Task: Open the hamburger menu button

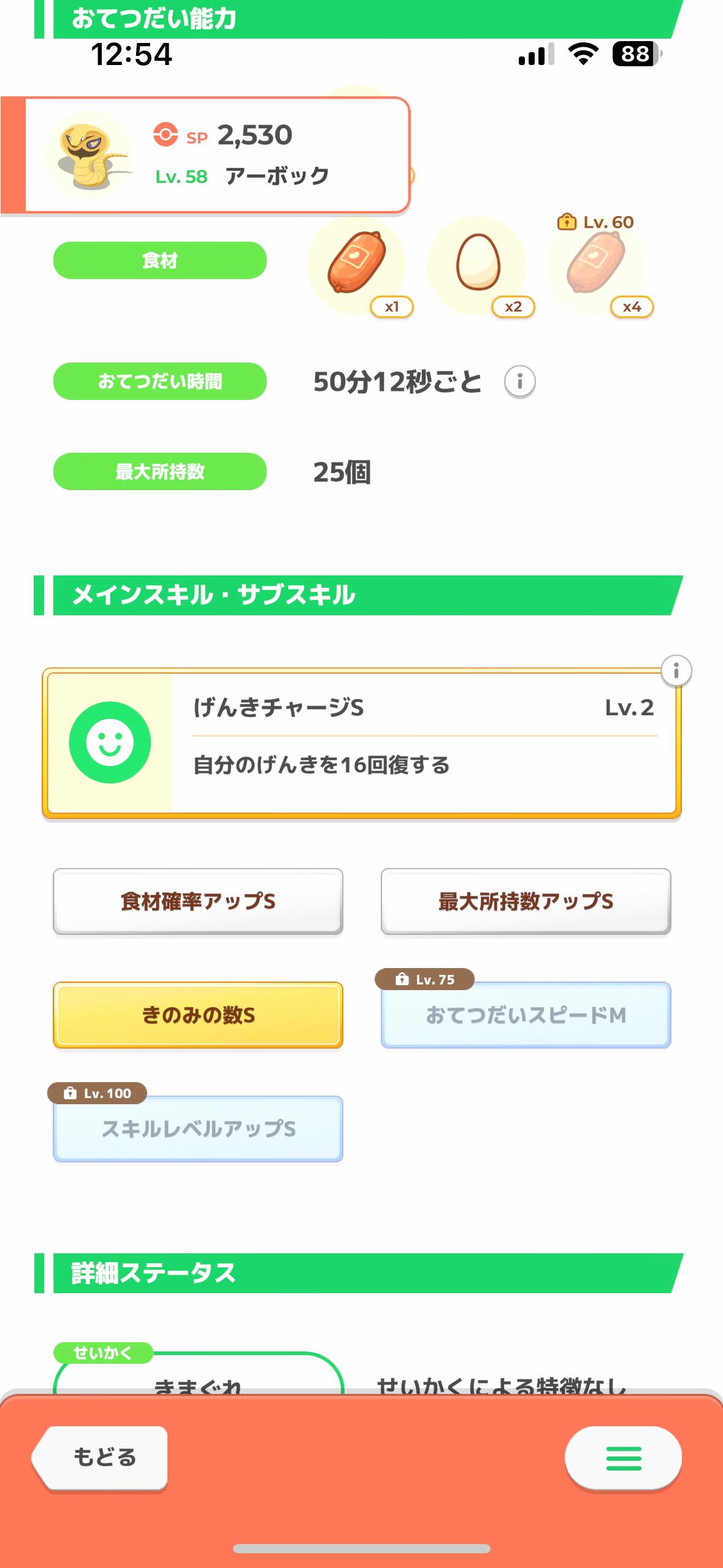Action: point(623,1458)
